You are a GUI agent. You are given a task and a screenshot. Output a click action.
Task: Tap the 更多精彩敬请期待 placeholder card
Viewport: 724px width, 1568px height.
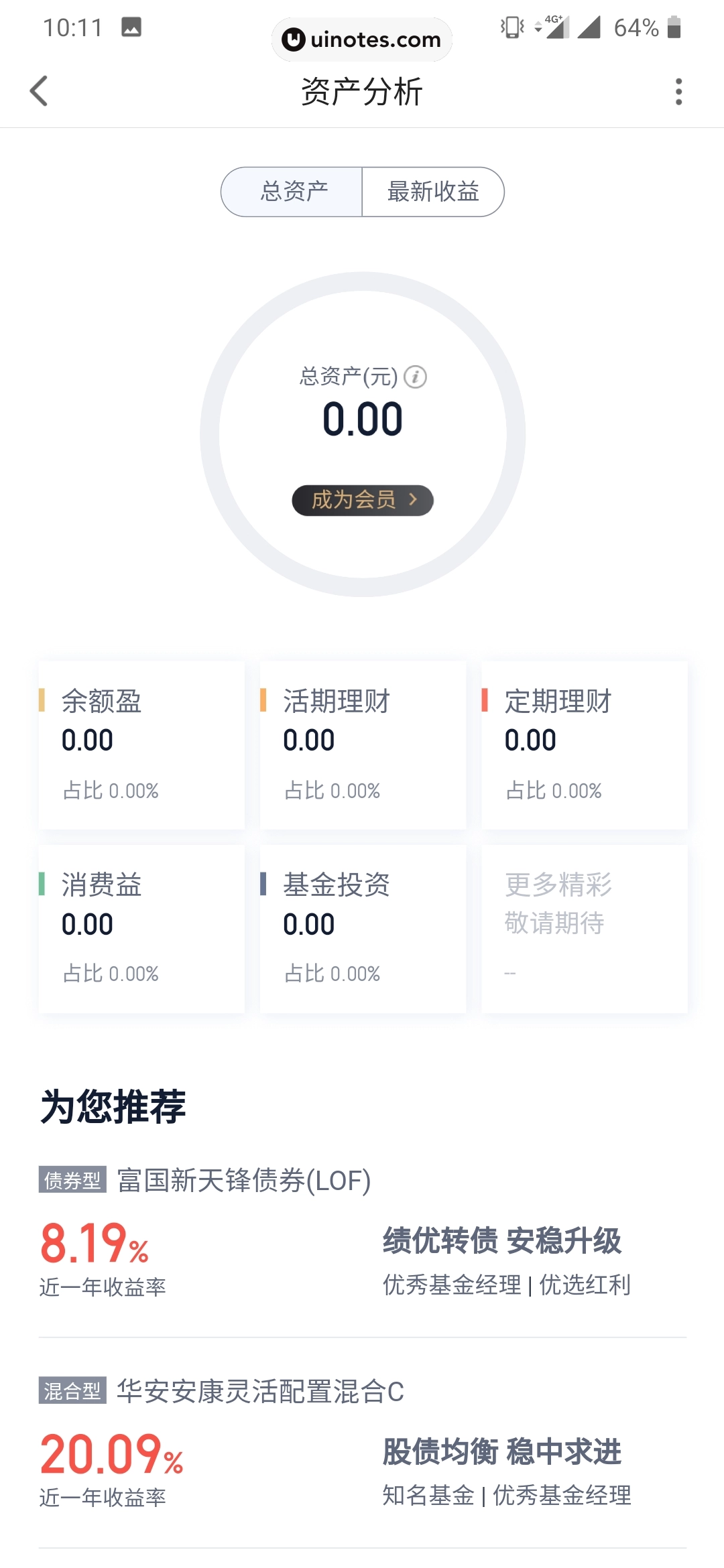tap(585, 928)
